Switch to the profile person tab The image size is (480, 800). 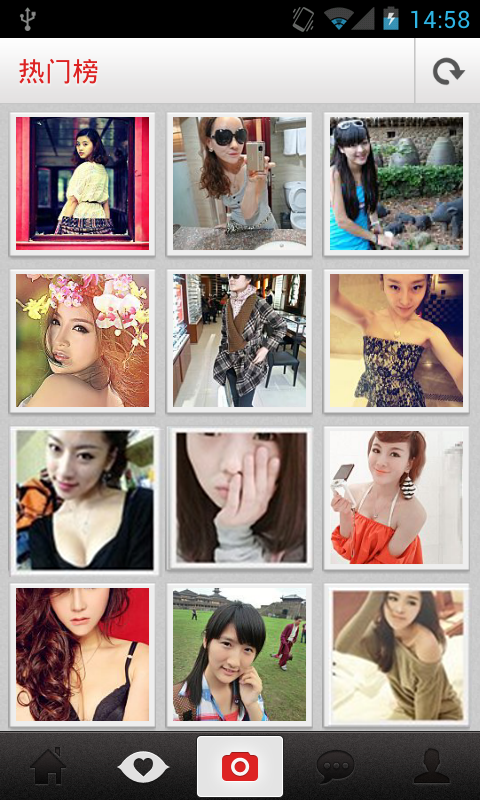coord(432,766)
